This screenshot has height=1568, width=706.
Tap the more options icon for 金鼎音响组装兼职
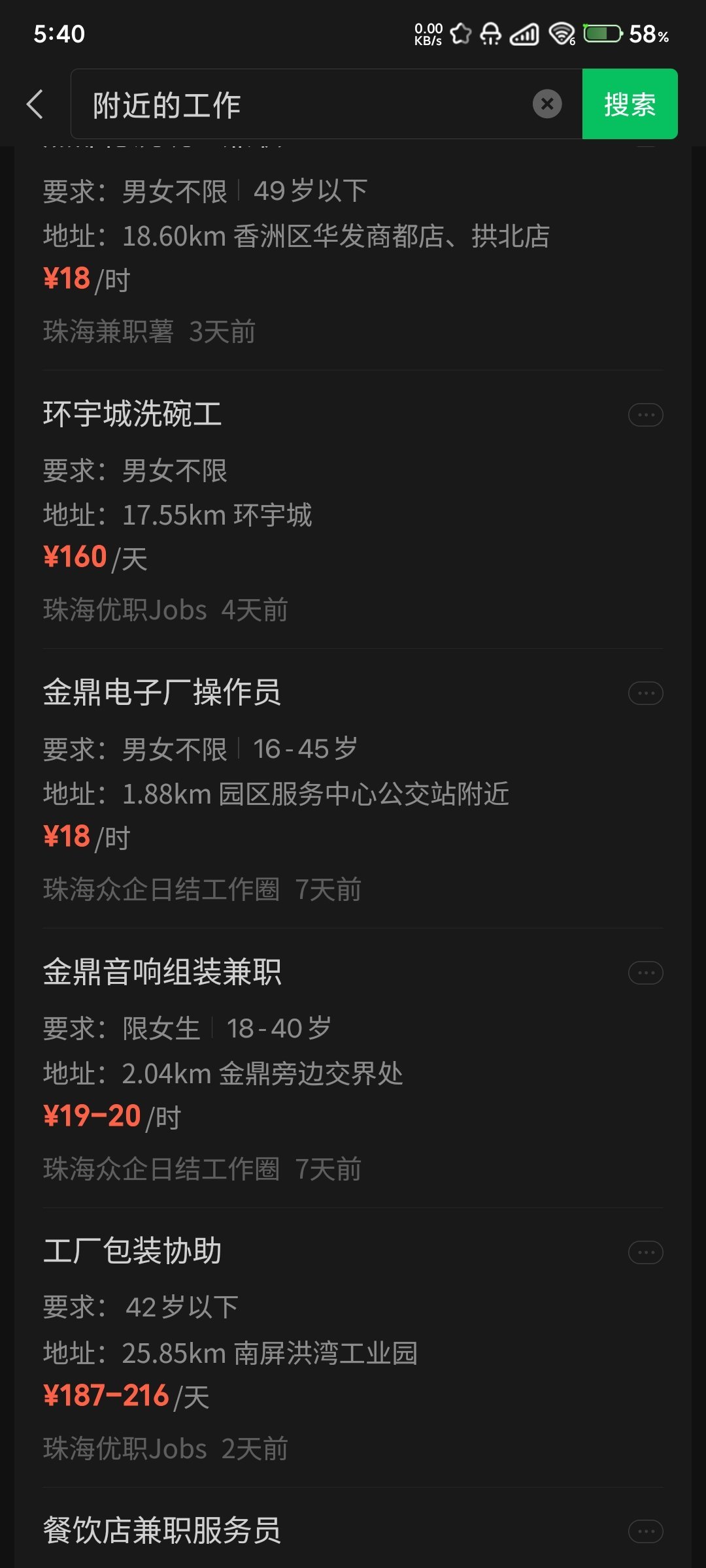645,973
